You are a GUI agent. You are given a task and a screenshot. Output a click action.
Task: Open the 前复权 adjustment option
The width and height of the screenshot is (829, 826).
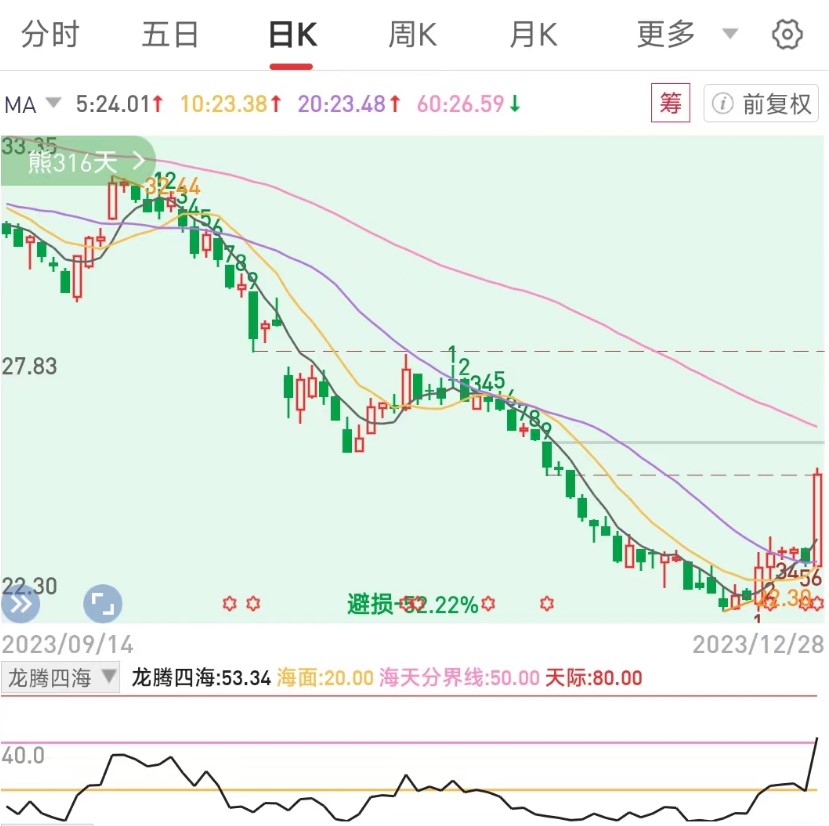pos(762,103)
